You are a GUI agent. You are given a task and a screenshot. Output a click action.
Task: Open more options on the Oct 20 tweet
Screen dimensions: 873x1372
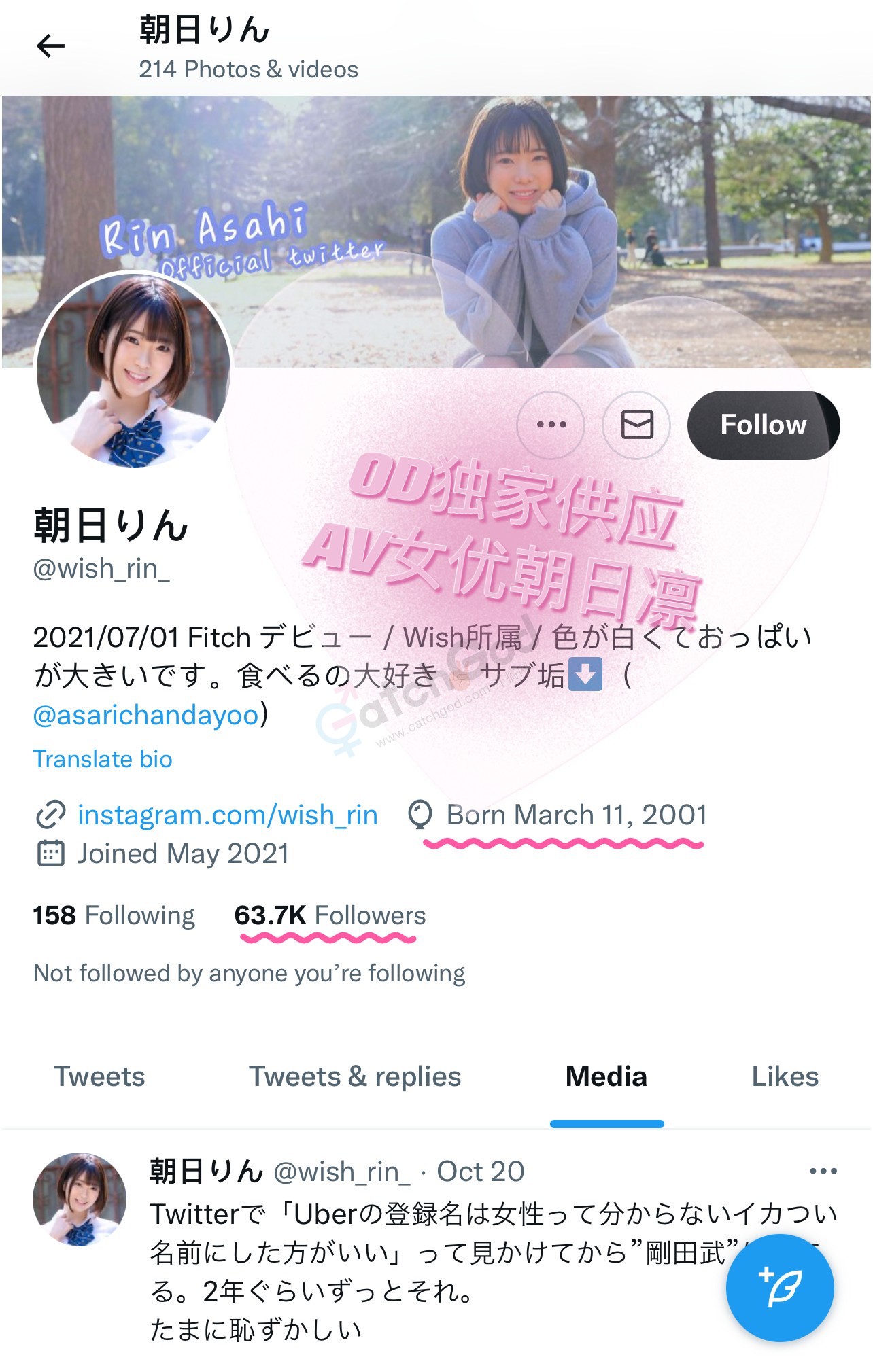click(823, 1172)
